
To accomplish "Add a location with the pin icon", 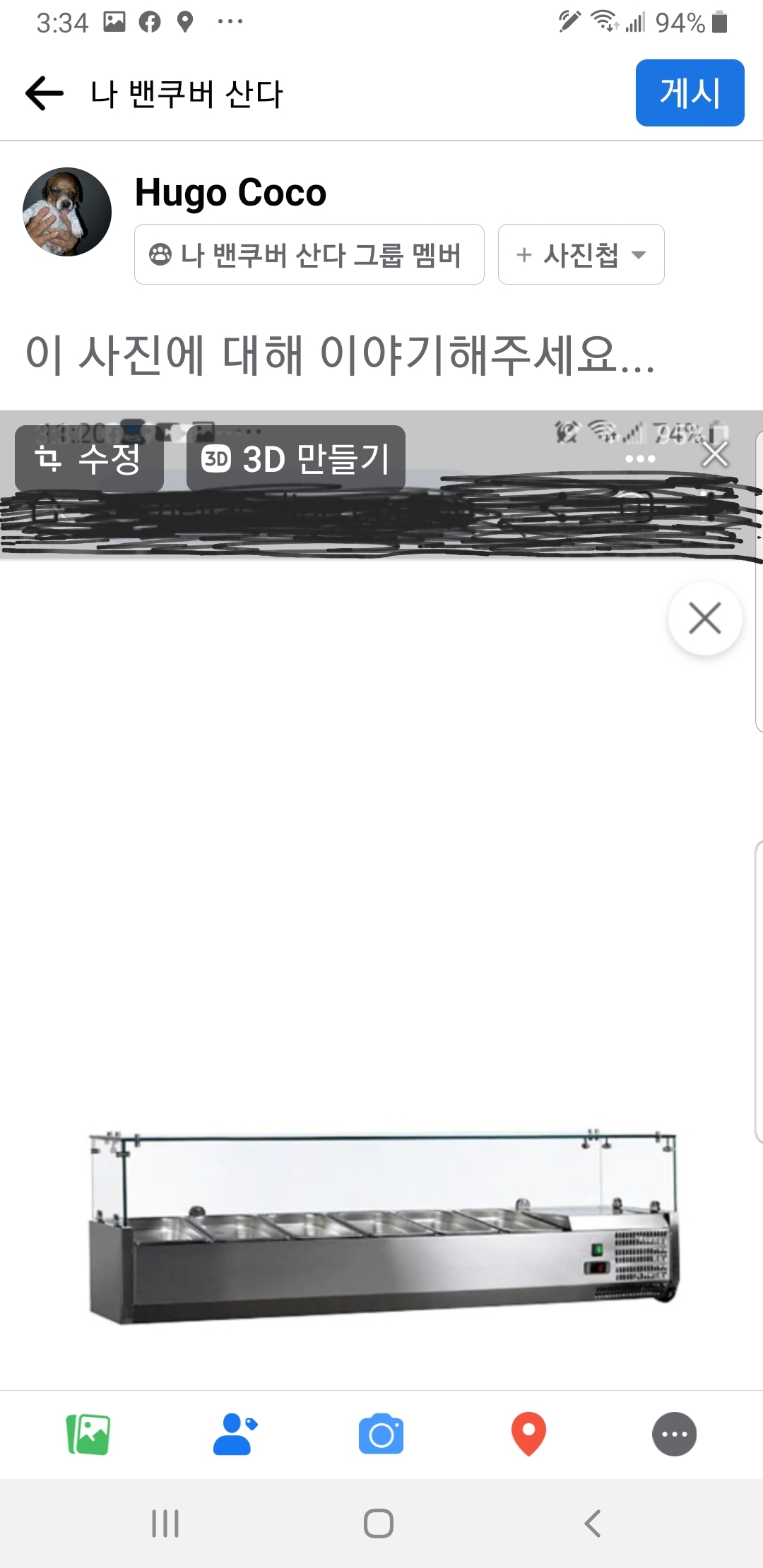I will [x=528, y=1434].
